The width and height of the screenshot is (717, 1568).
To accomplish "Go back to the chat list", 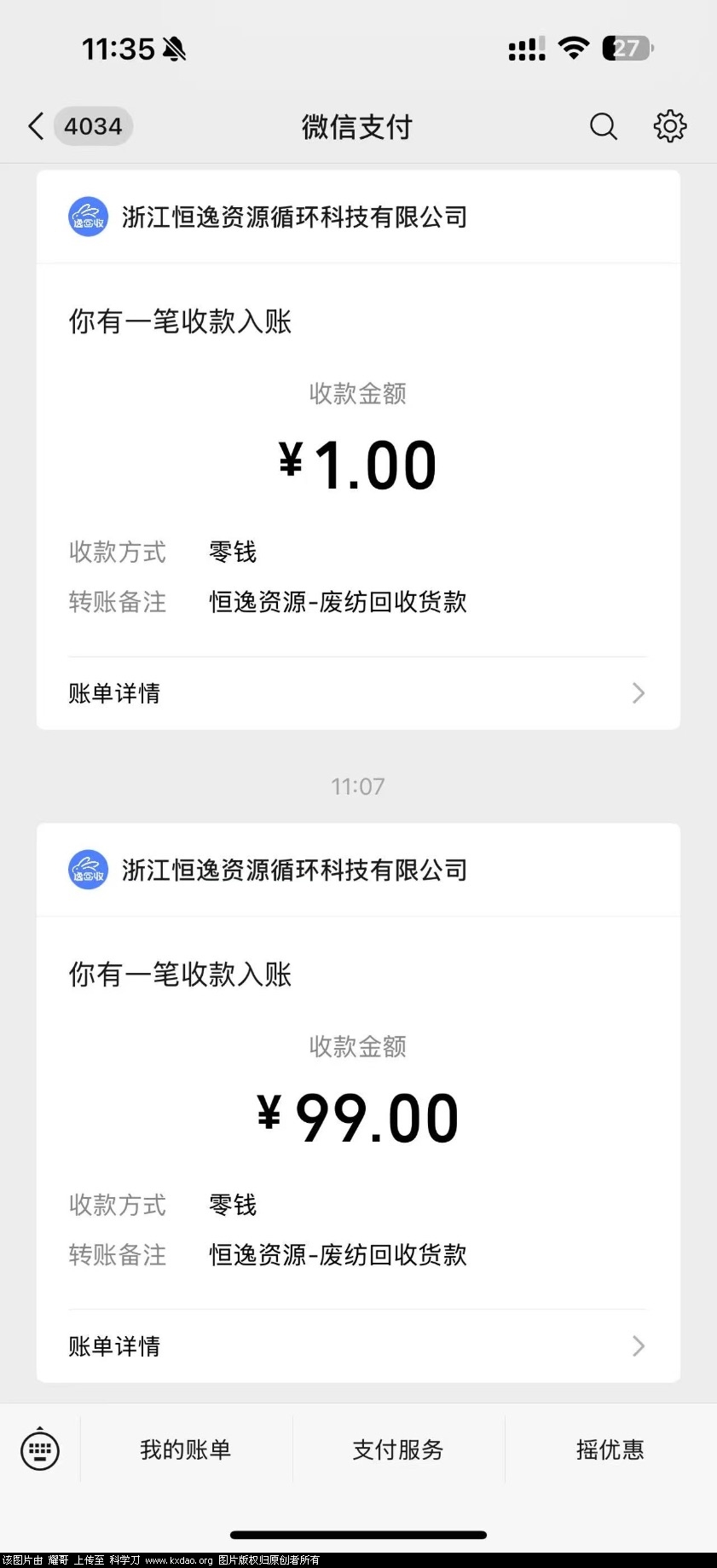I will click(x=36, y=126).
